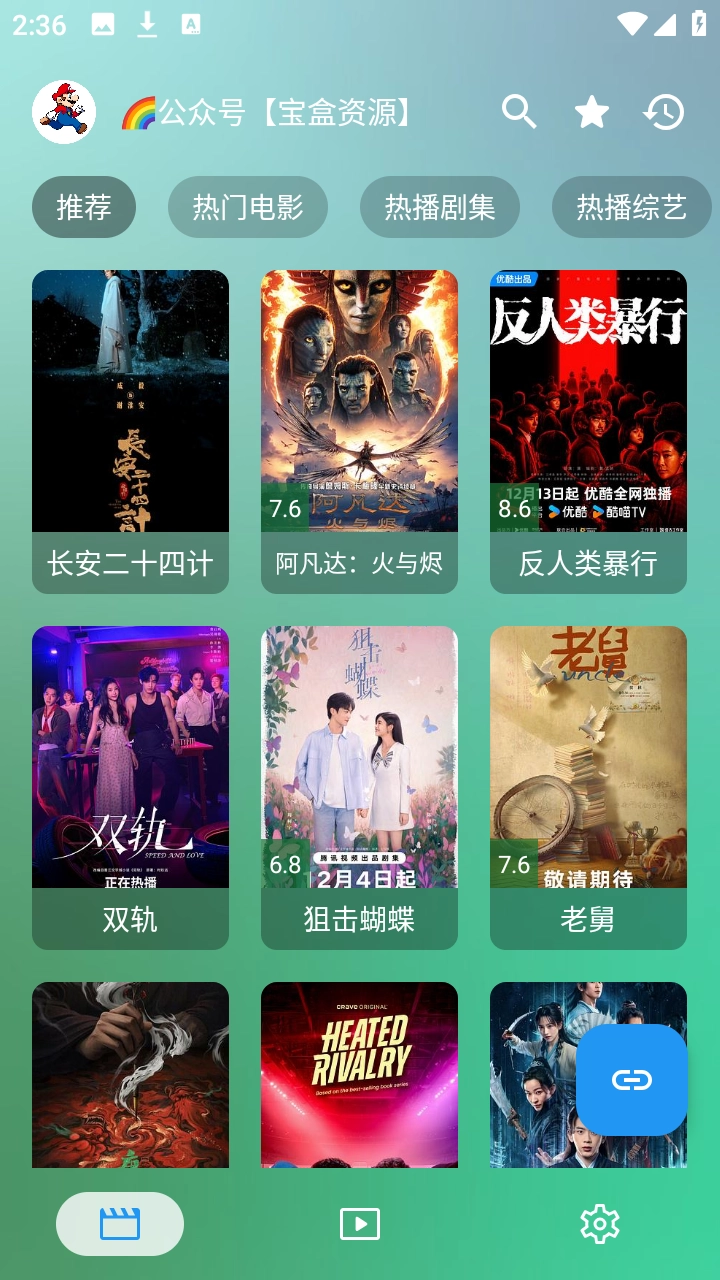View watch history with the clock icon

click(x=660, y=112)
